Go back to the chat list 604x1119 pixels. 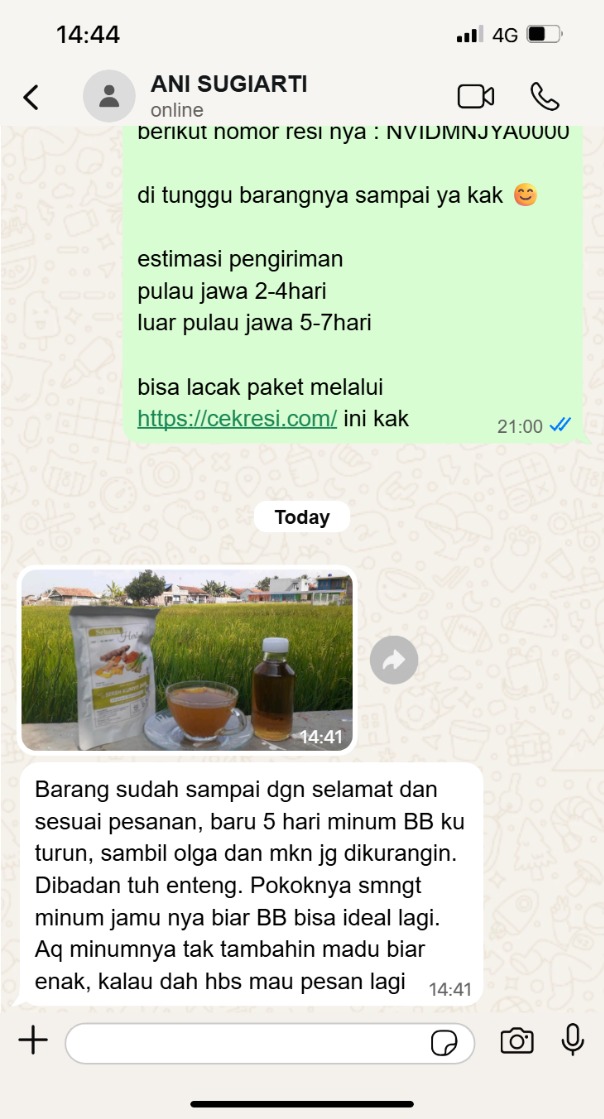pyautogui.click(x=31, y=97)
